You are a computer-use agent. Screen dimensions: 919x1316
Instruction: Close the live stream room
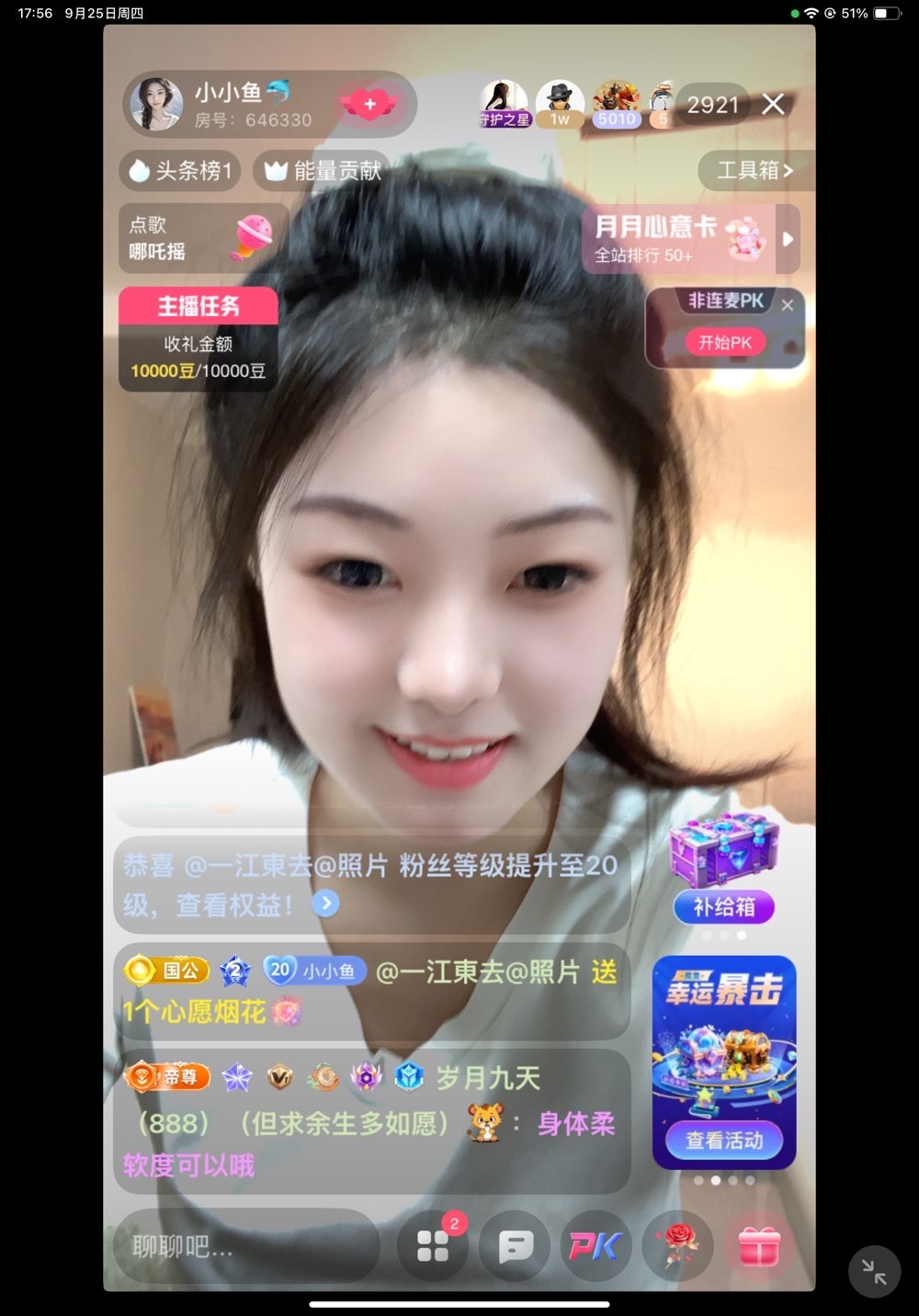(x=774, y=104)
